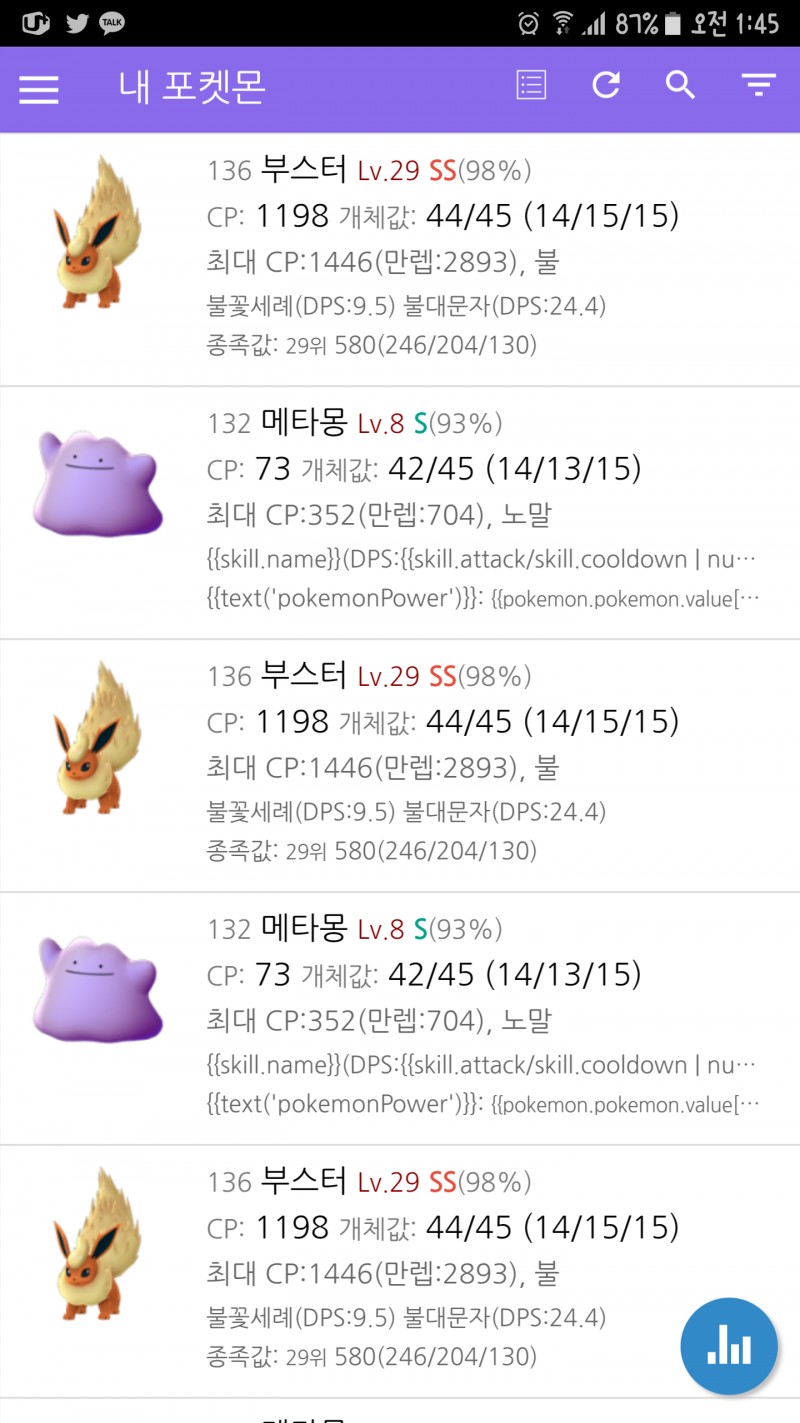Search my Pokémon

pos(681,86)
